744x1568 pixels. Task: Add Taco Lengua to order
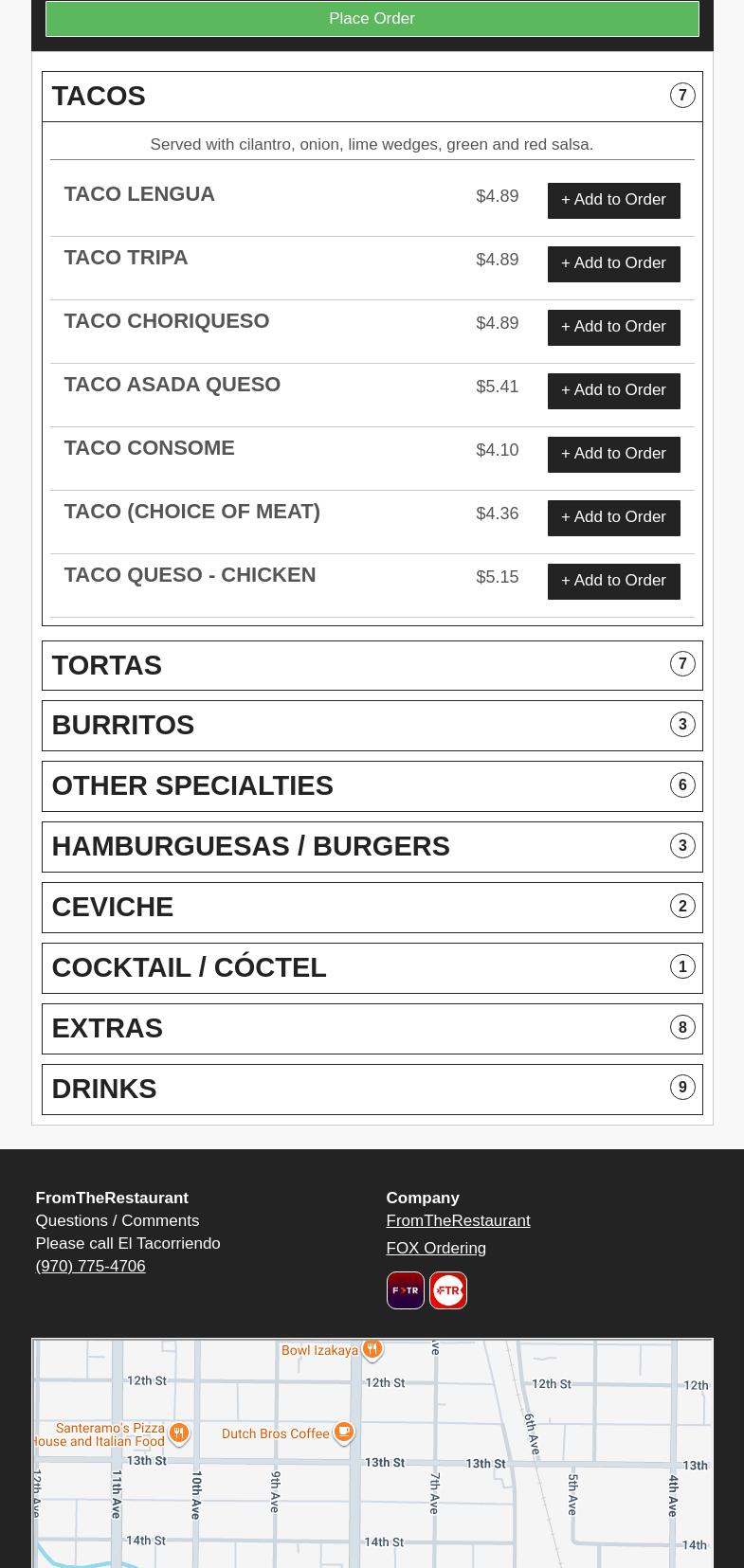613,200
